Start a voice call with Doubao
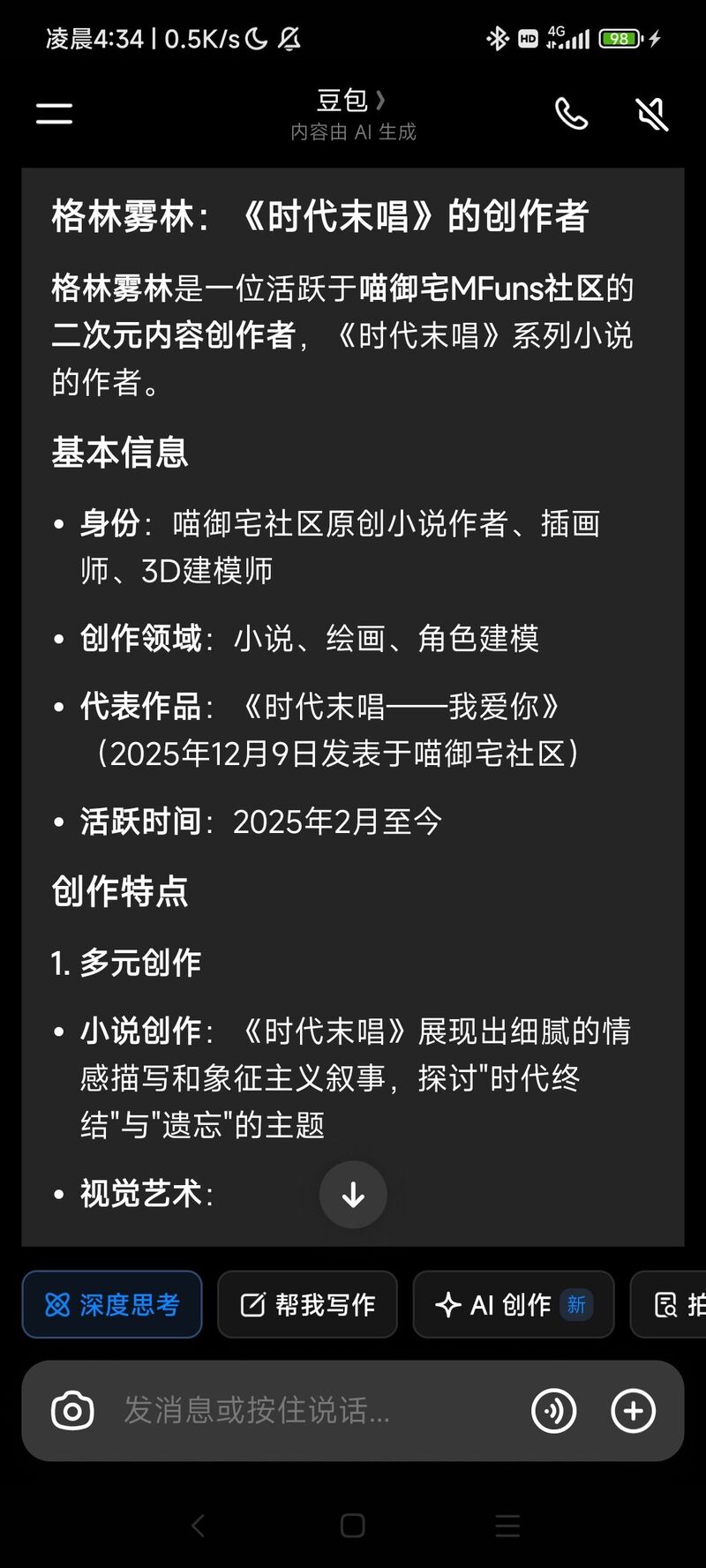The width and height of the screenshot is (706, 1568). point(572,114)
